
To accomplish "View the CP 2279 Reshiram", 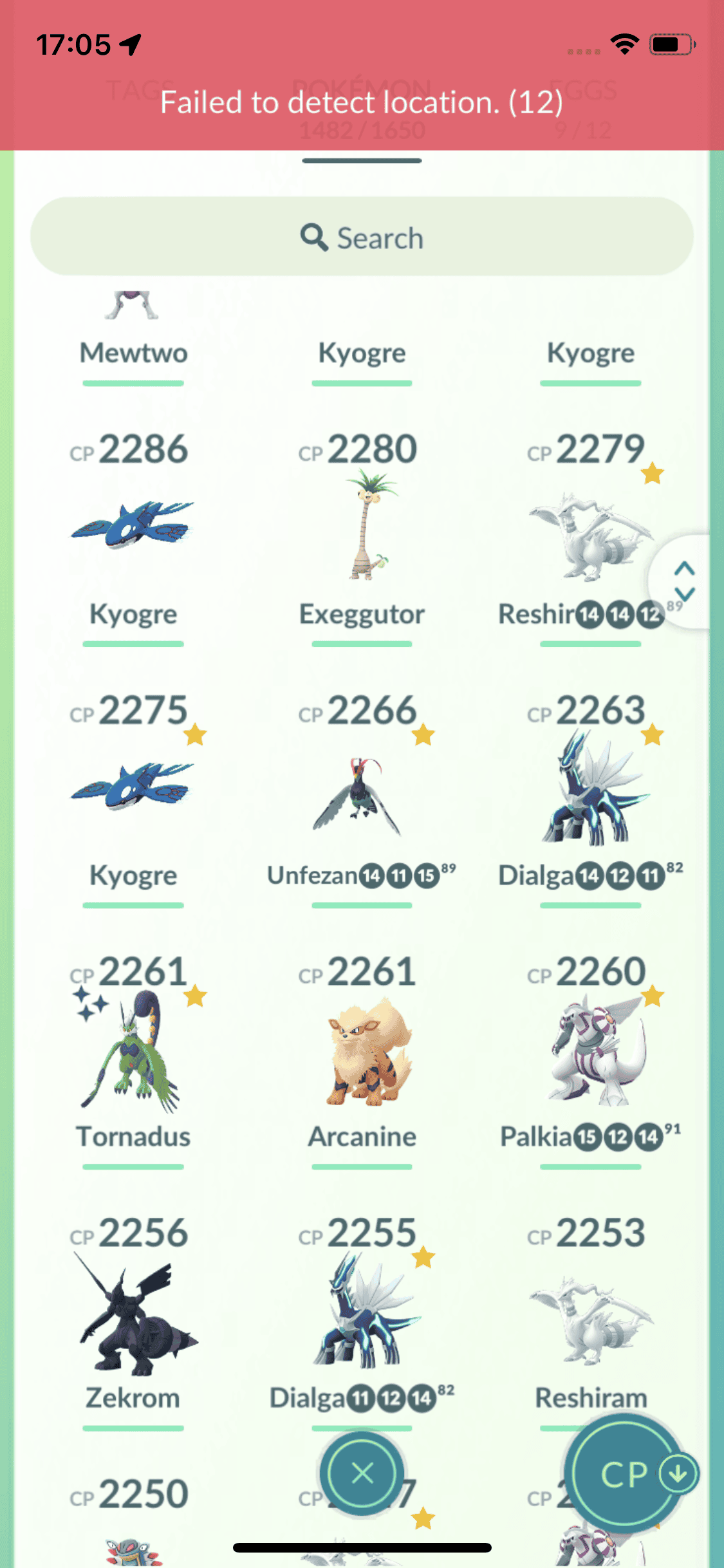I will click(589, 534).
